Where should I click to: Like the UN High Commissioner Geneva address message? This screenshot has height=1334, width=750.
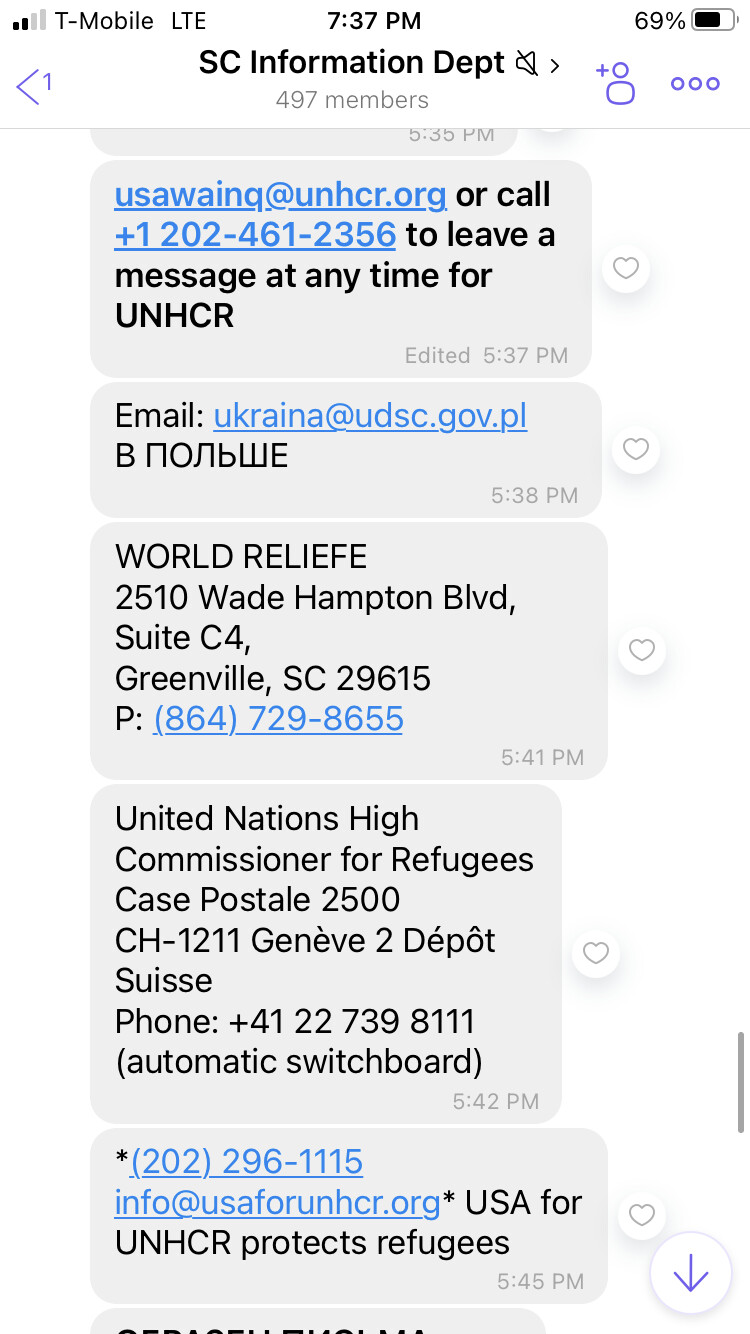tap(596, 953)
